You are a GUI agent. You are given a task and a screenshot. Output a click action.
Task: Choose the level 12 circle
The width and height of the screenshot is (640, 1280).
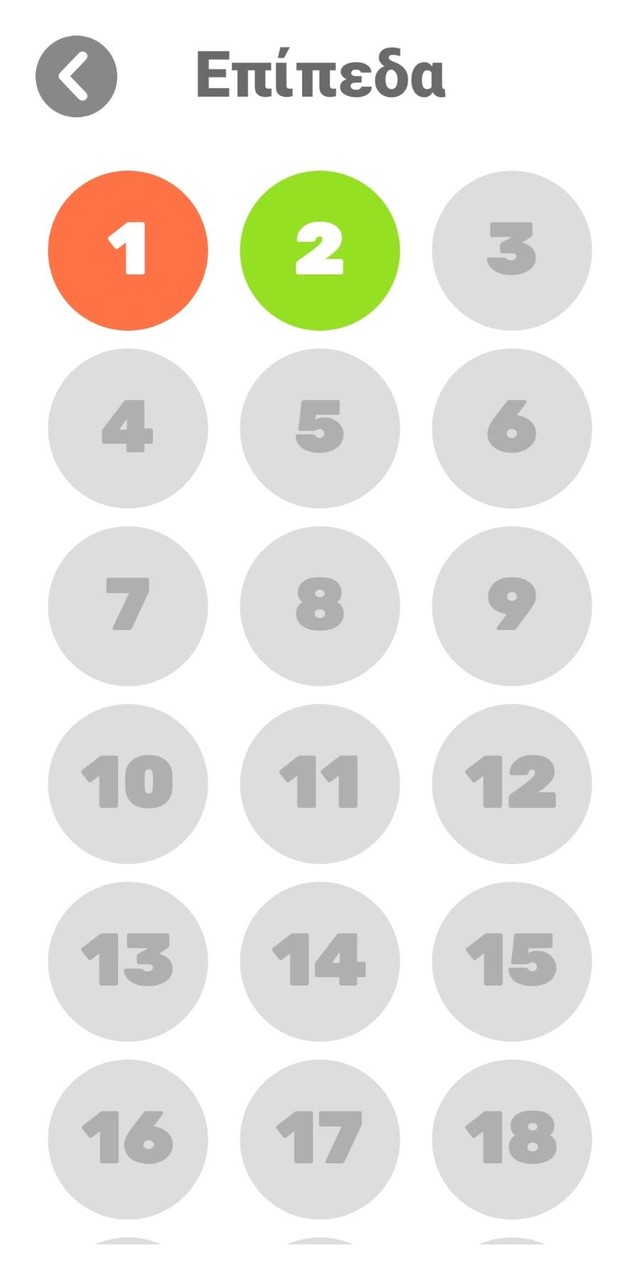[512, 784]
